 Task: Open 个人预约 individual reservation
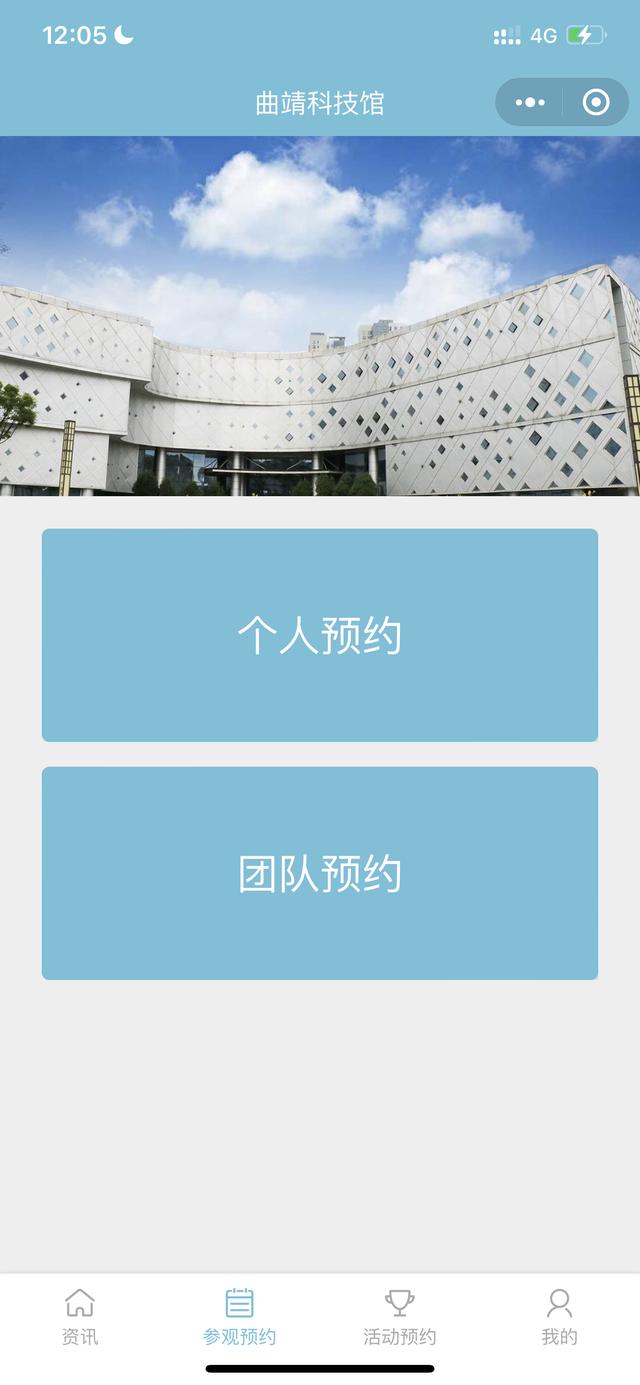tap(320, 635)
